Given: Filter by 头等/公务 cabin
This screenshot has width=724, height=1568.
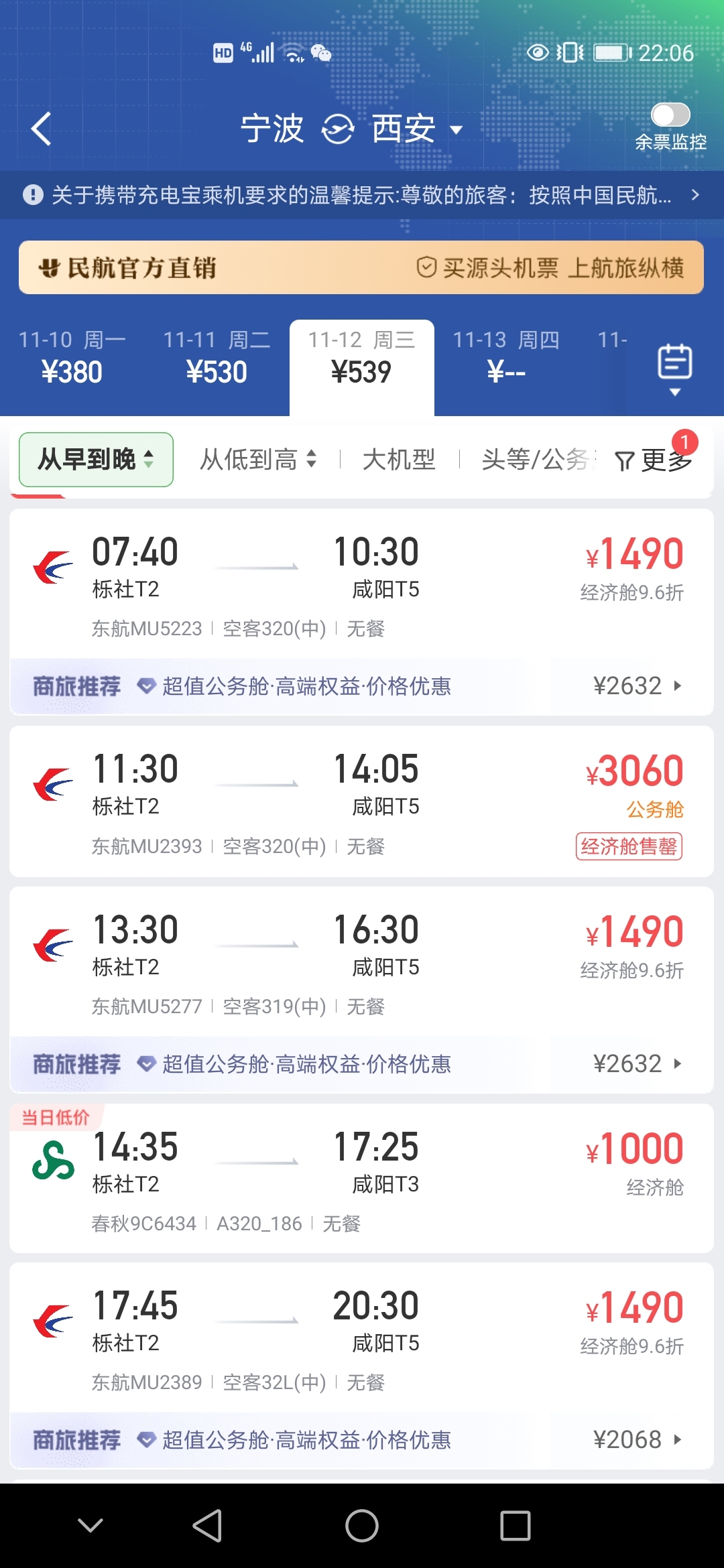Looking at the screenshot, I should pyautogui.click(x=536, y=460).
